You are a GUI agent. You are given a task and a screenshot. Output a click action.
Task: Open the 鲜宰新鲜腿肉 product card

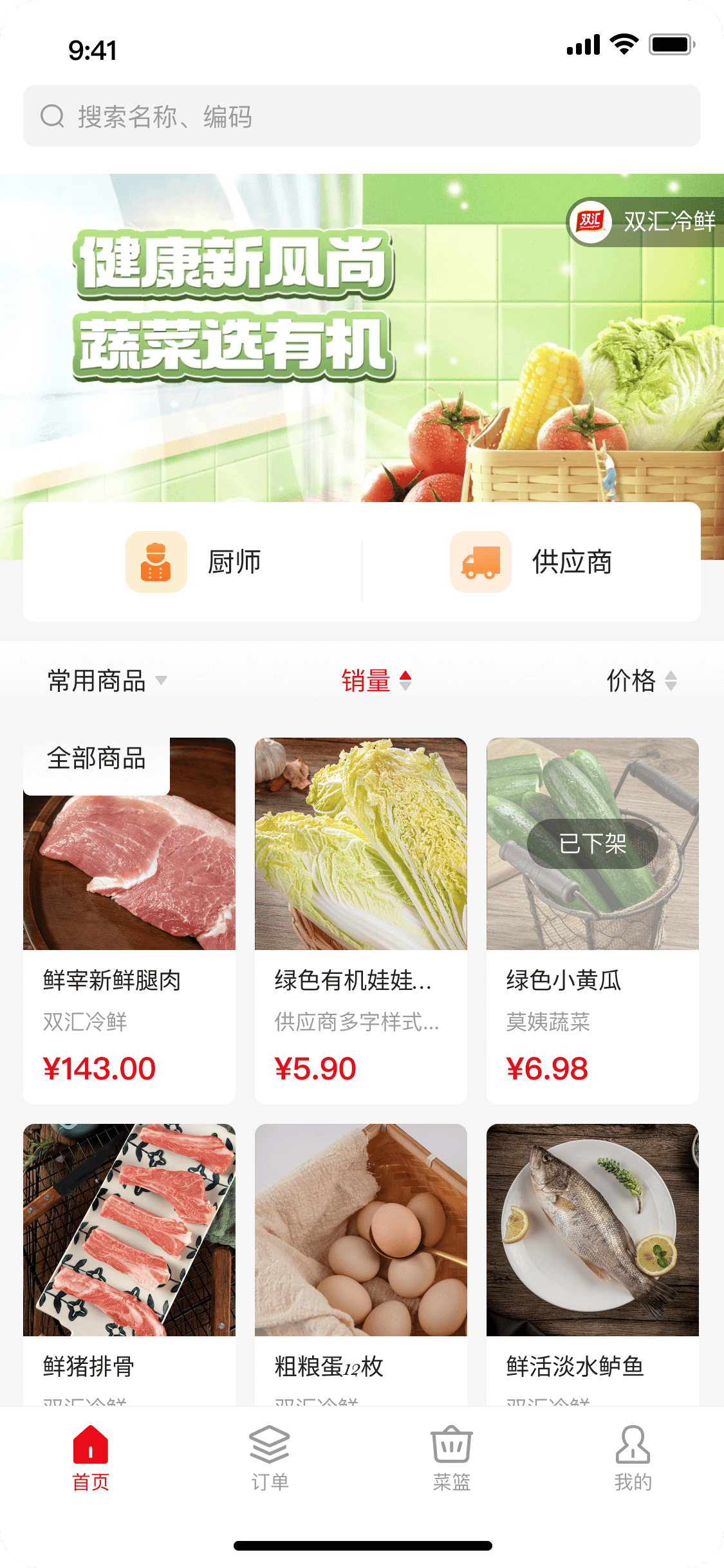coord(129,920)
